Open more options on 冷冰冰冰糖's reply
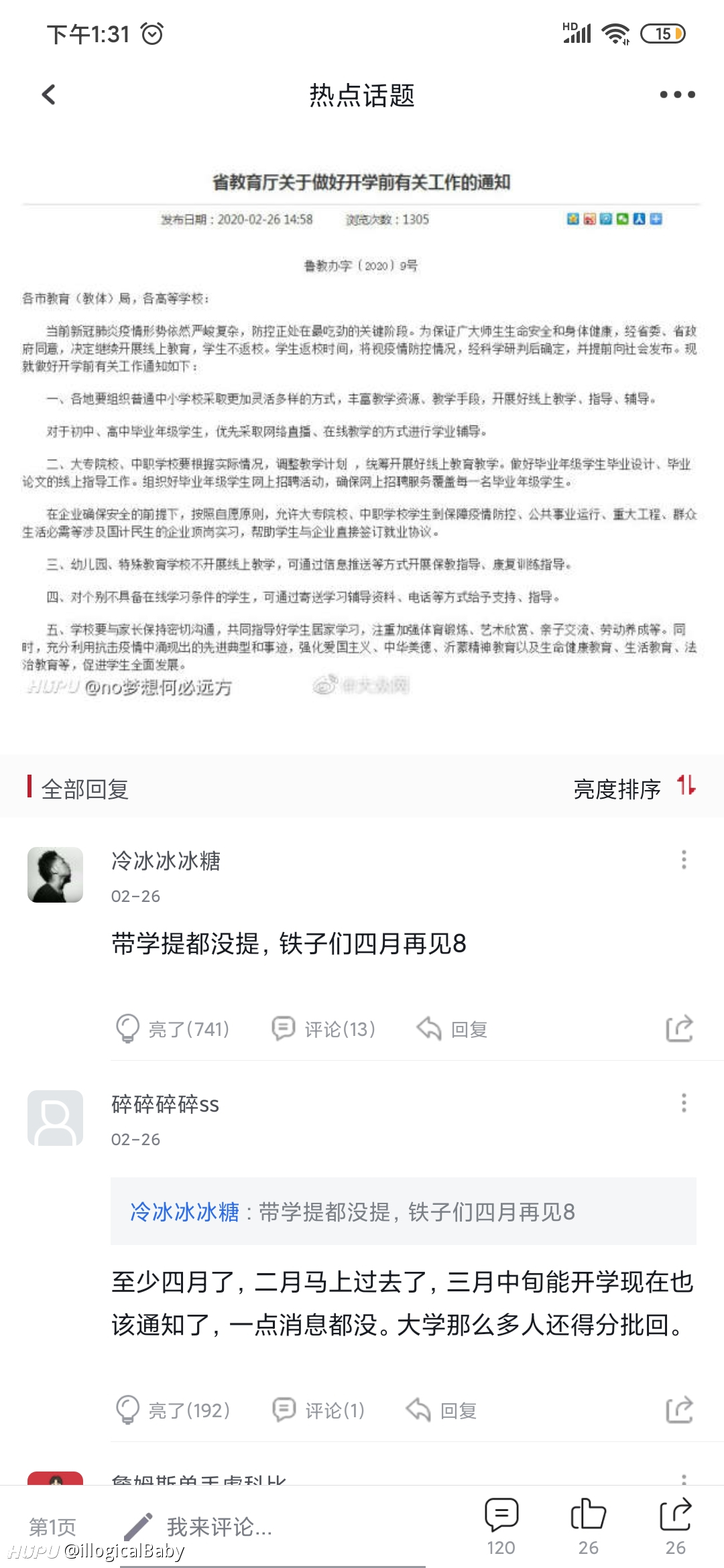 [x=684, y=860]
